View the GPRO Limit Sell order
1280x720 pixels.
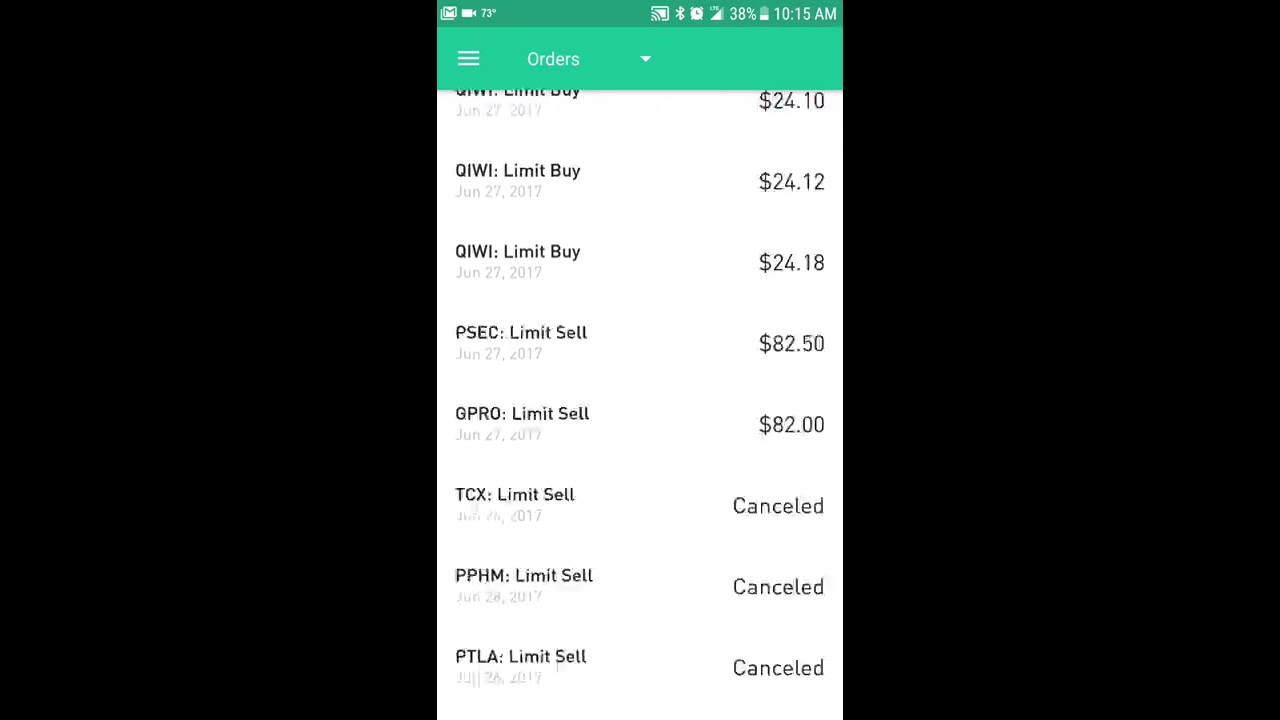[x=639, y=424]
